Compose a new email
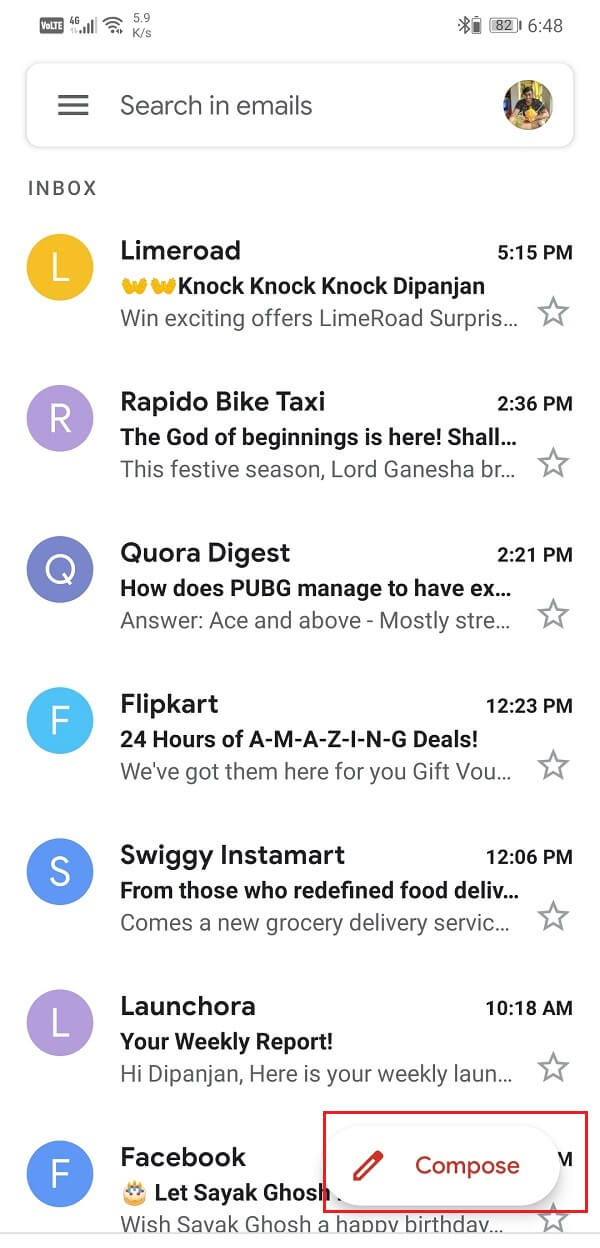Image resolution: width=600 pixels, height=1248 pixels. point(442,1165)
